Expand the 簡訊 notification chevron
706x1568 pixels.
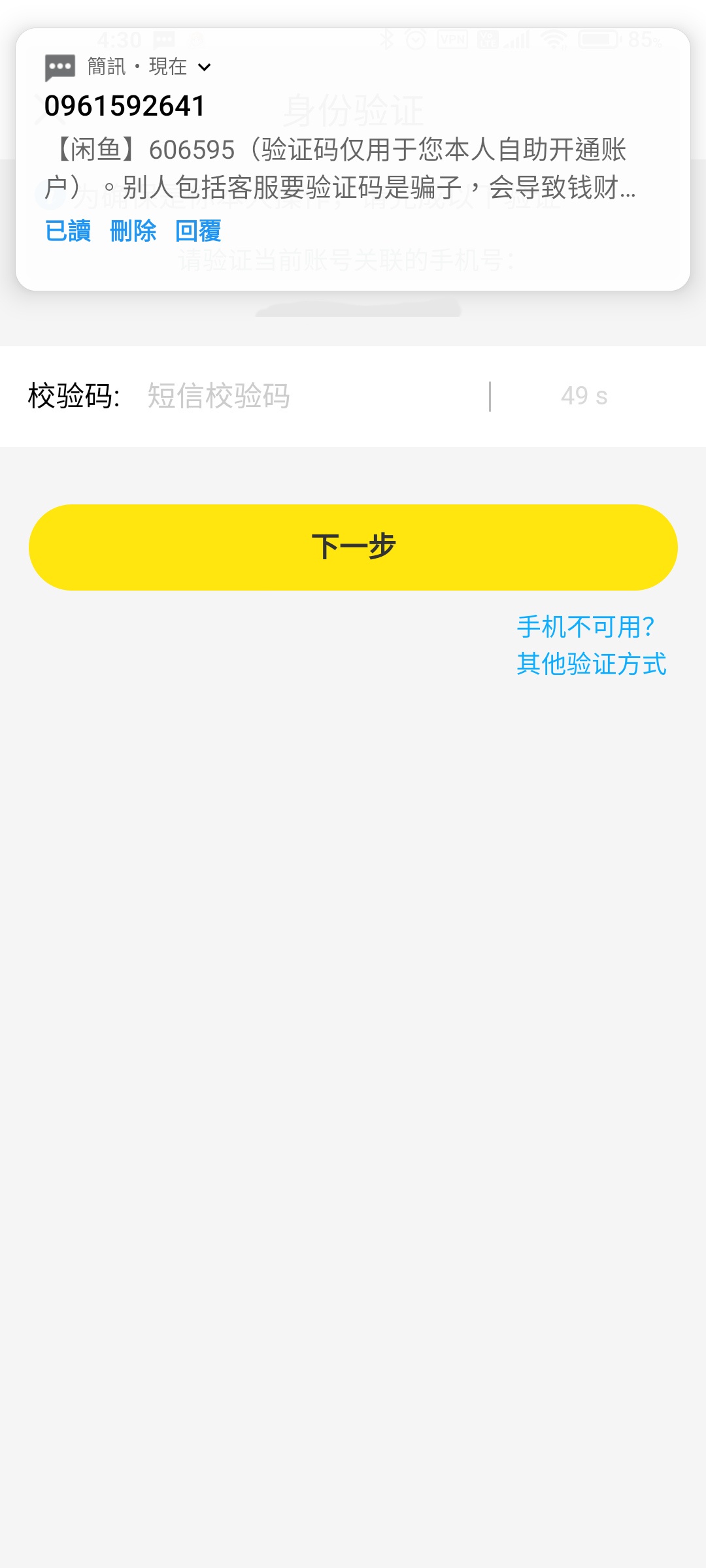(x=205, y=67)
